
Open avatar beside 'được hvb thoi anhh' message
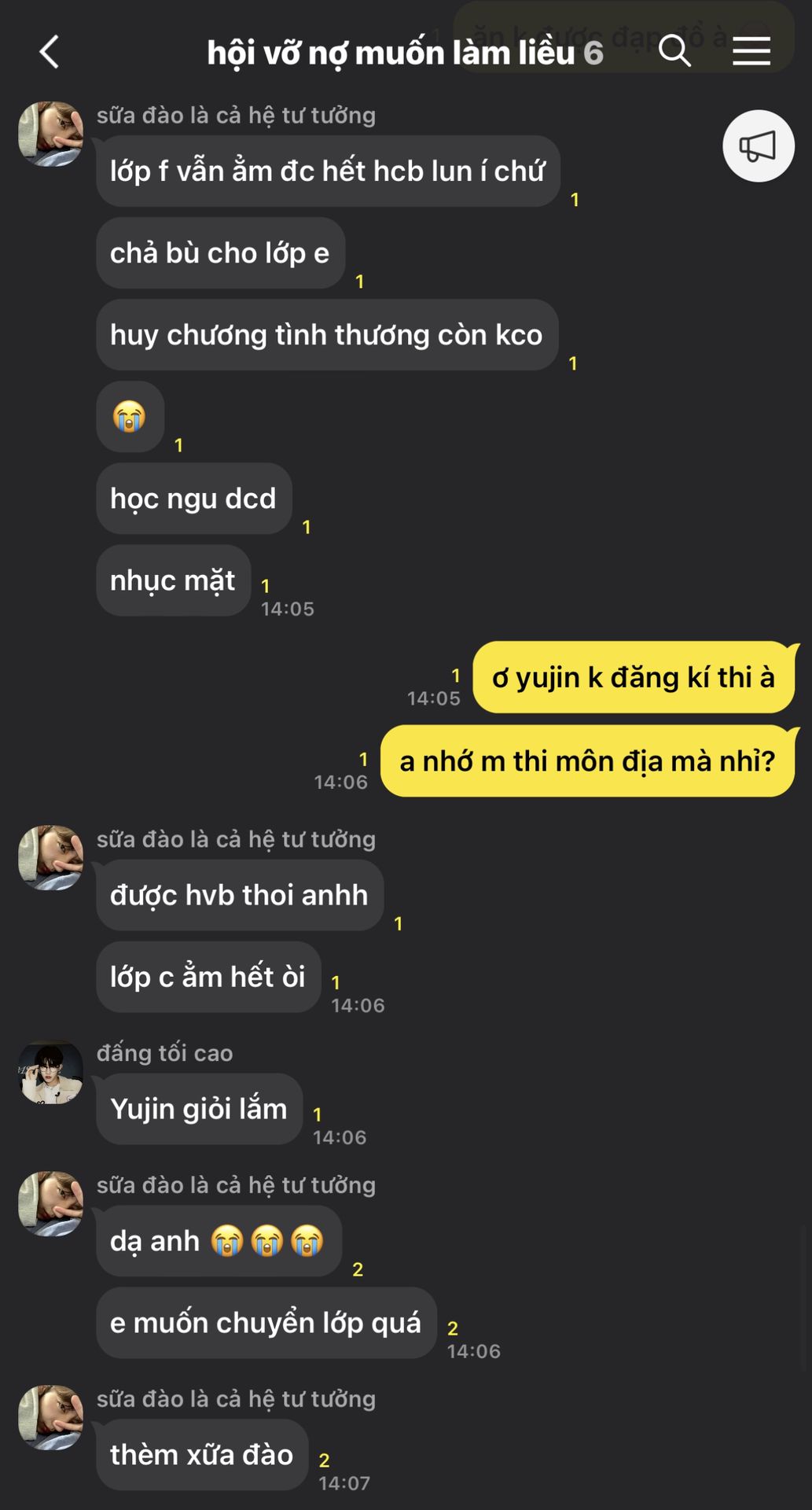[x=51, y=858]
